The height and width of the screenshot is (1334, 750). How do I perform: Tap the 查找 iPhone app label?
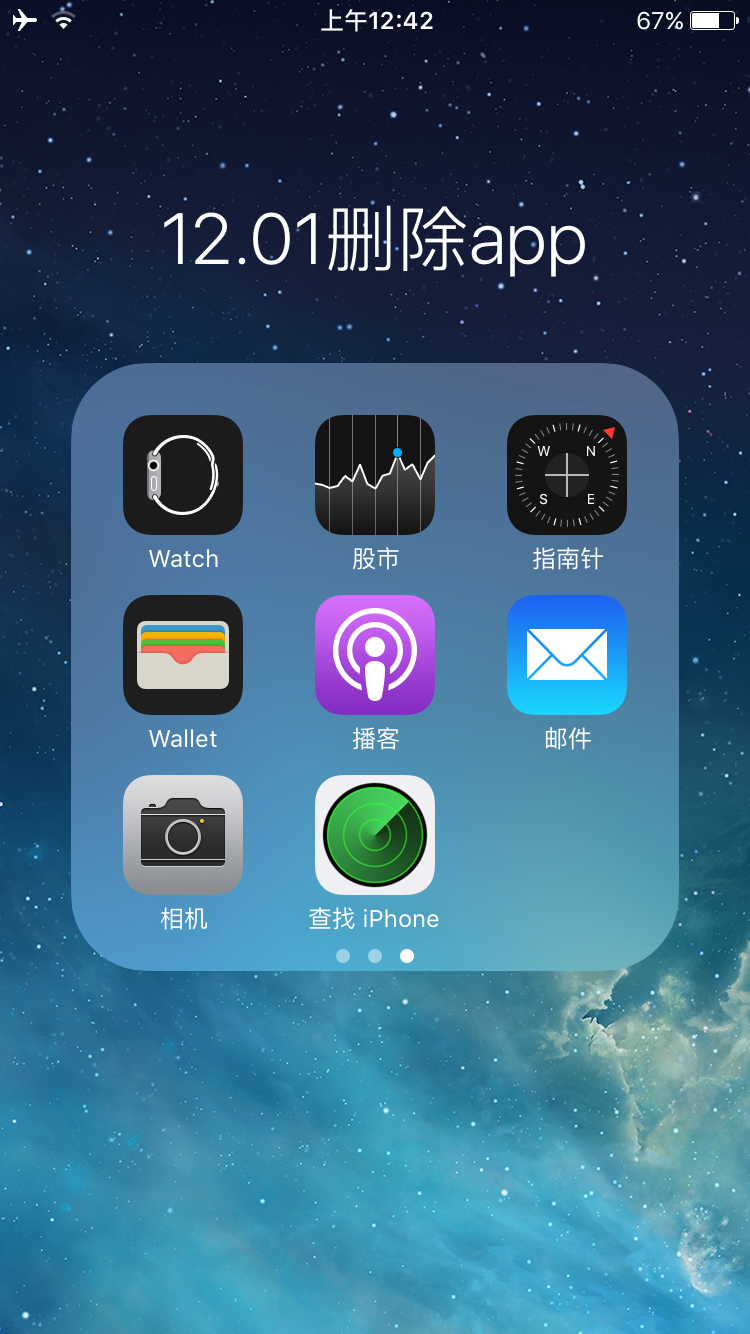point(375,918)
